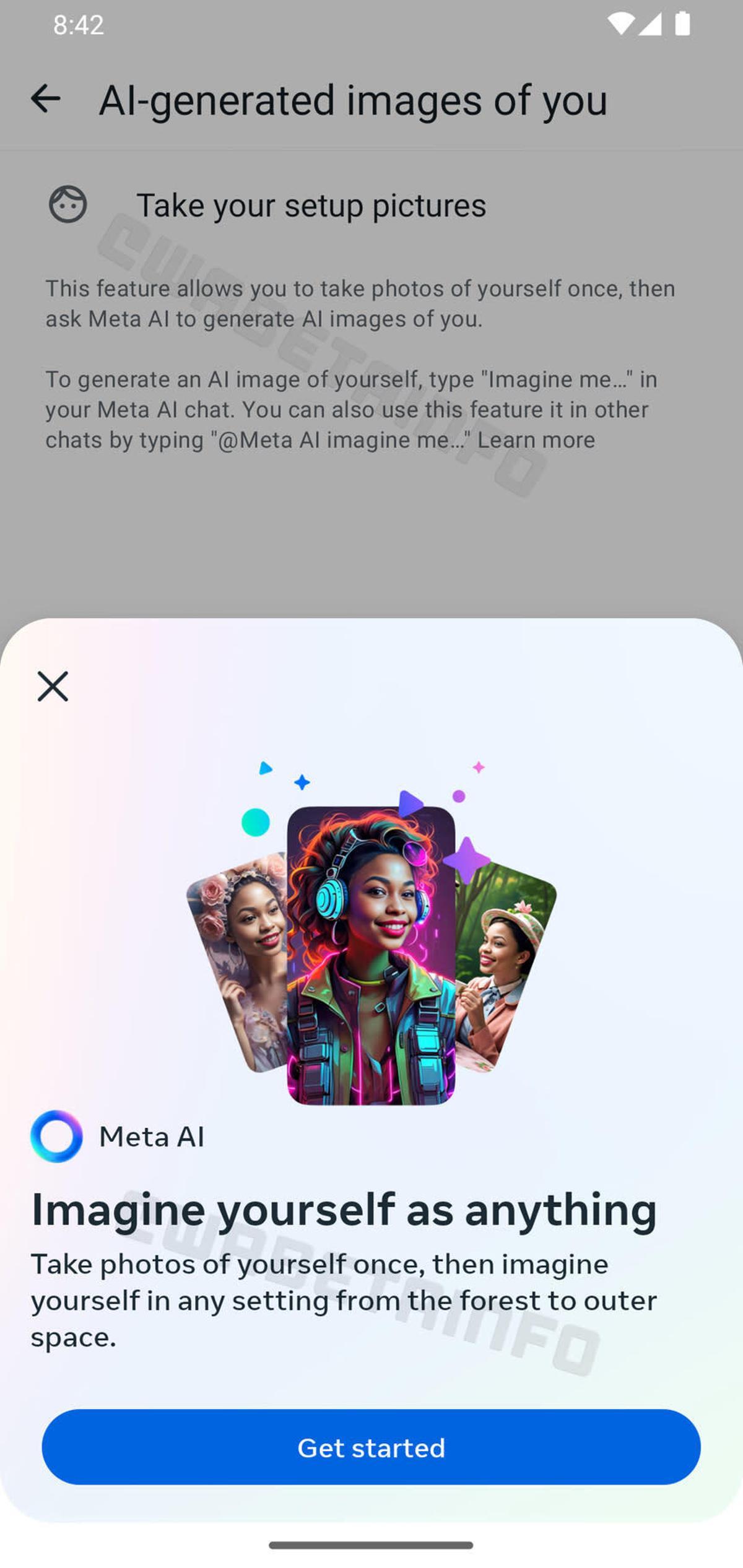Click the cellular signal icon

point(653,24)
